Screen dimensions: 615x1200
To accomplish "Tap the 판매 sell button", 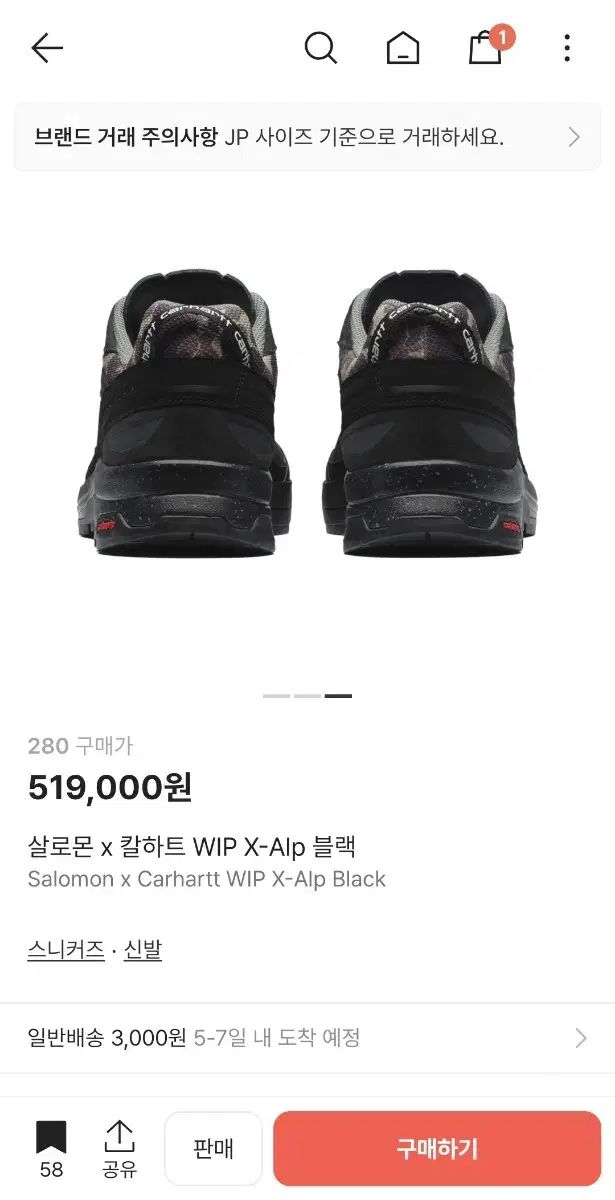I will click(x=213, y=1148).
